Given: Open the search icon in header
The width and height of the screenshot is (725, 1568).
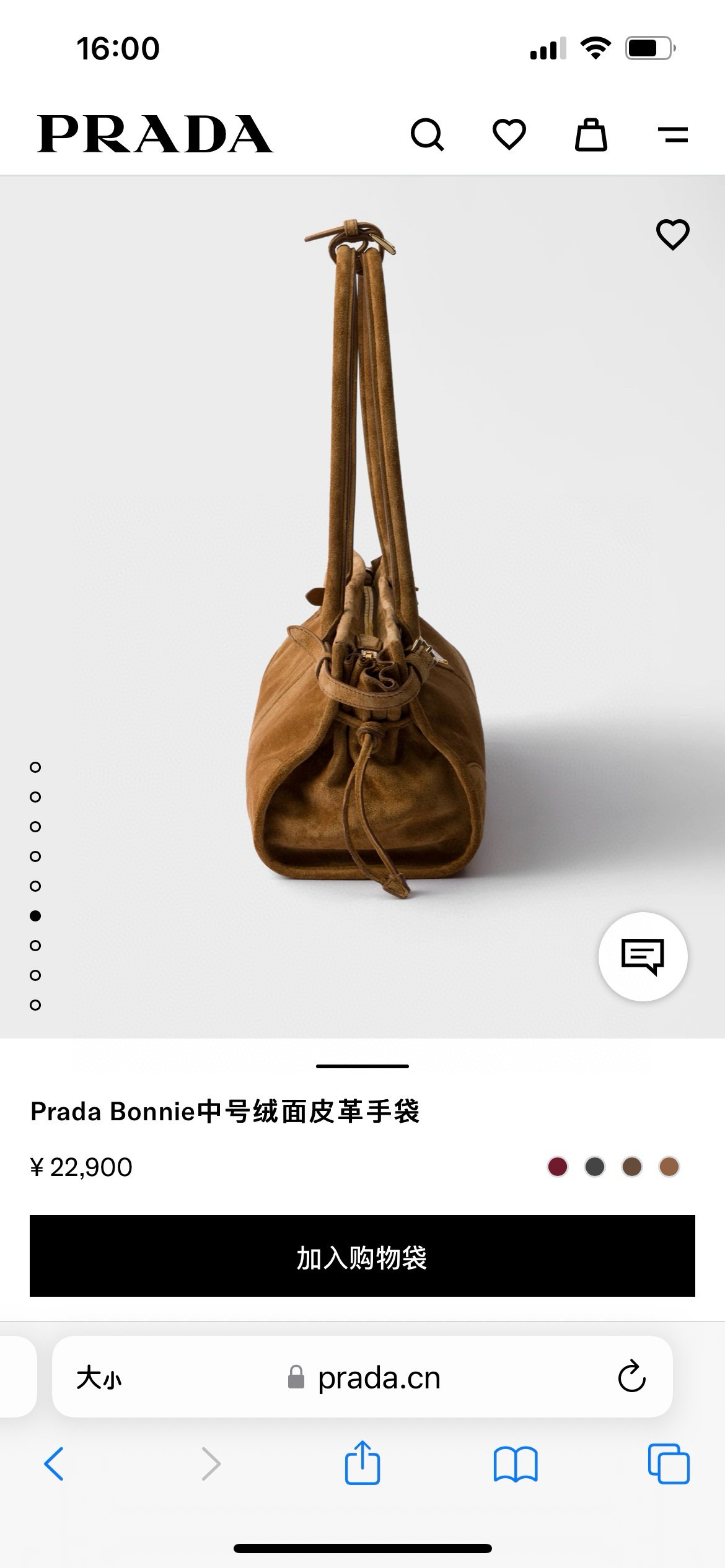Looking at the screenshot, I should point(427,134).
